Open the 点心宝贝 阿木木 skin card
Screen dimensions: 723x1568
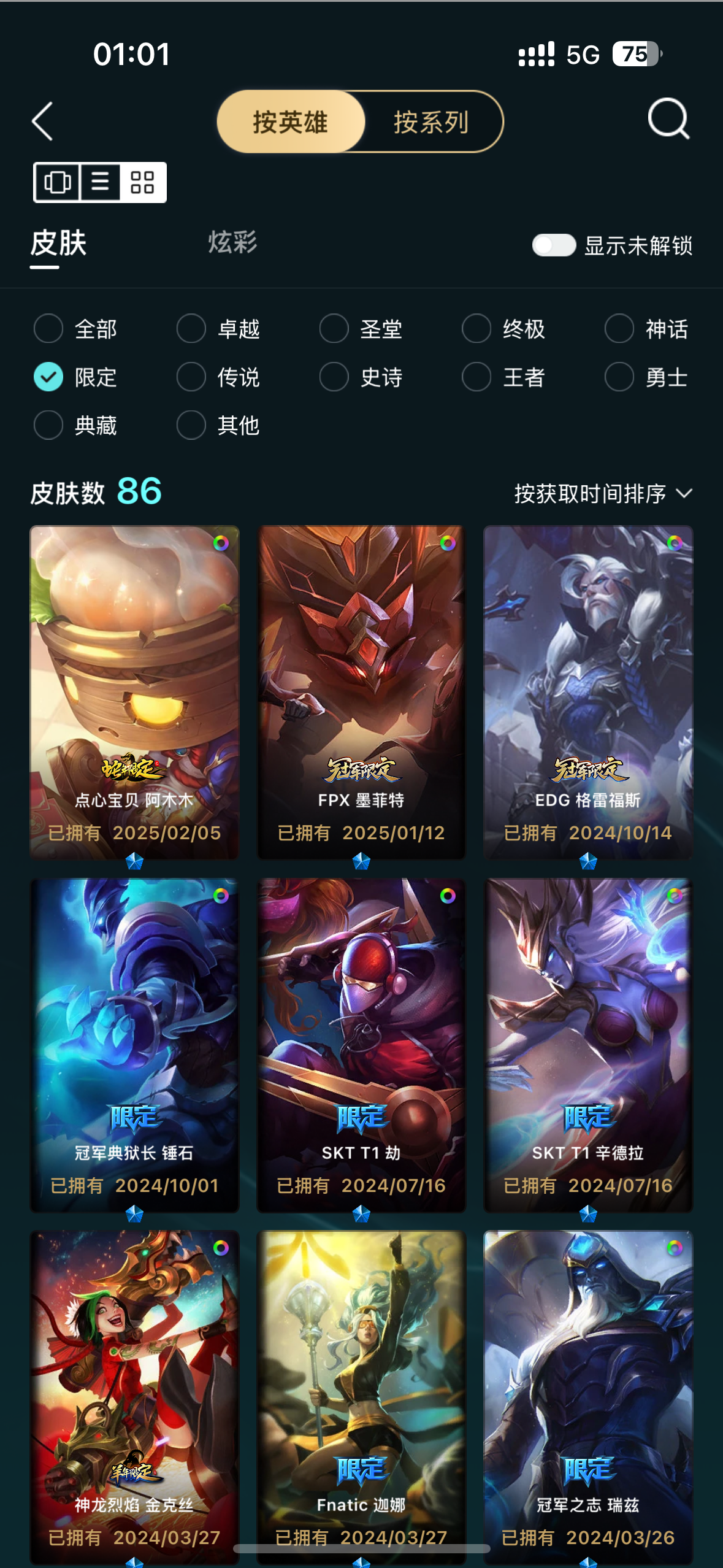click(x=134, y=692)
